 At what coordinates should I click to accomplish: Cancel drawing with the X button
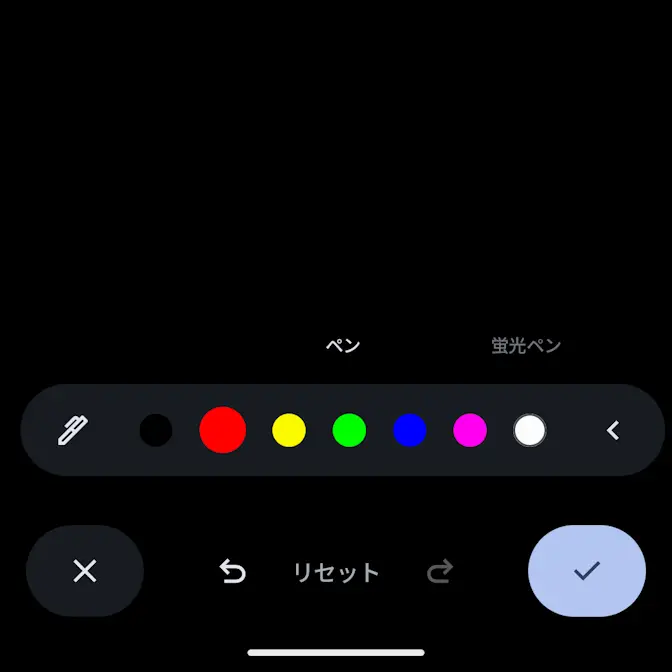tap(85, 571)
